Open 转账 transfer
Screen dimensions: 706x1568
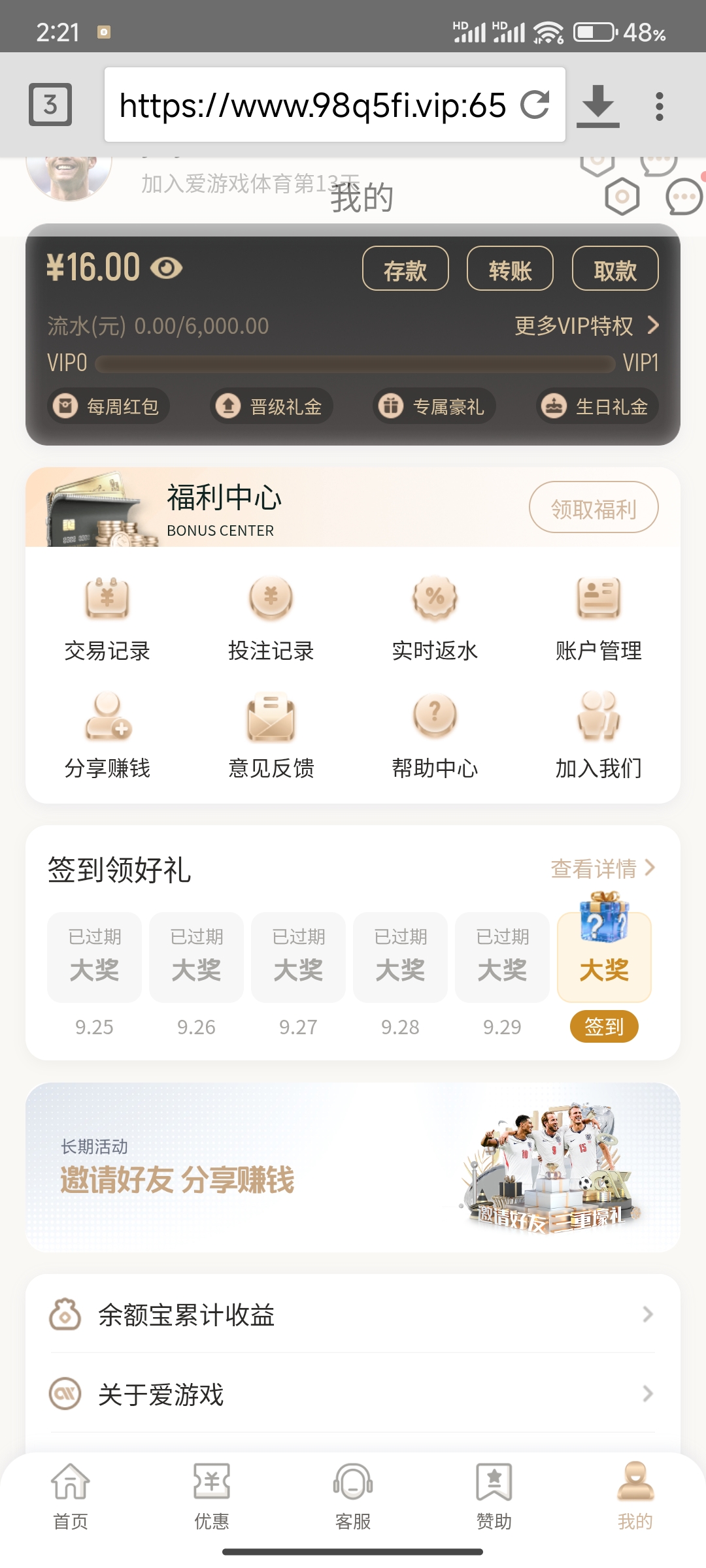tap(510, 269)
